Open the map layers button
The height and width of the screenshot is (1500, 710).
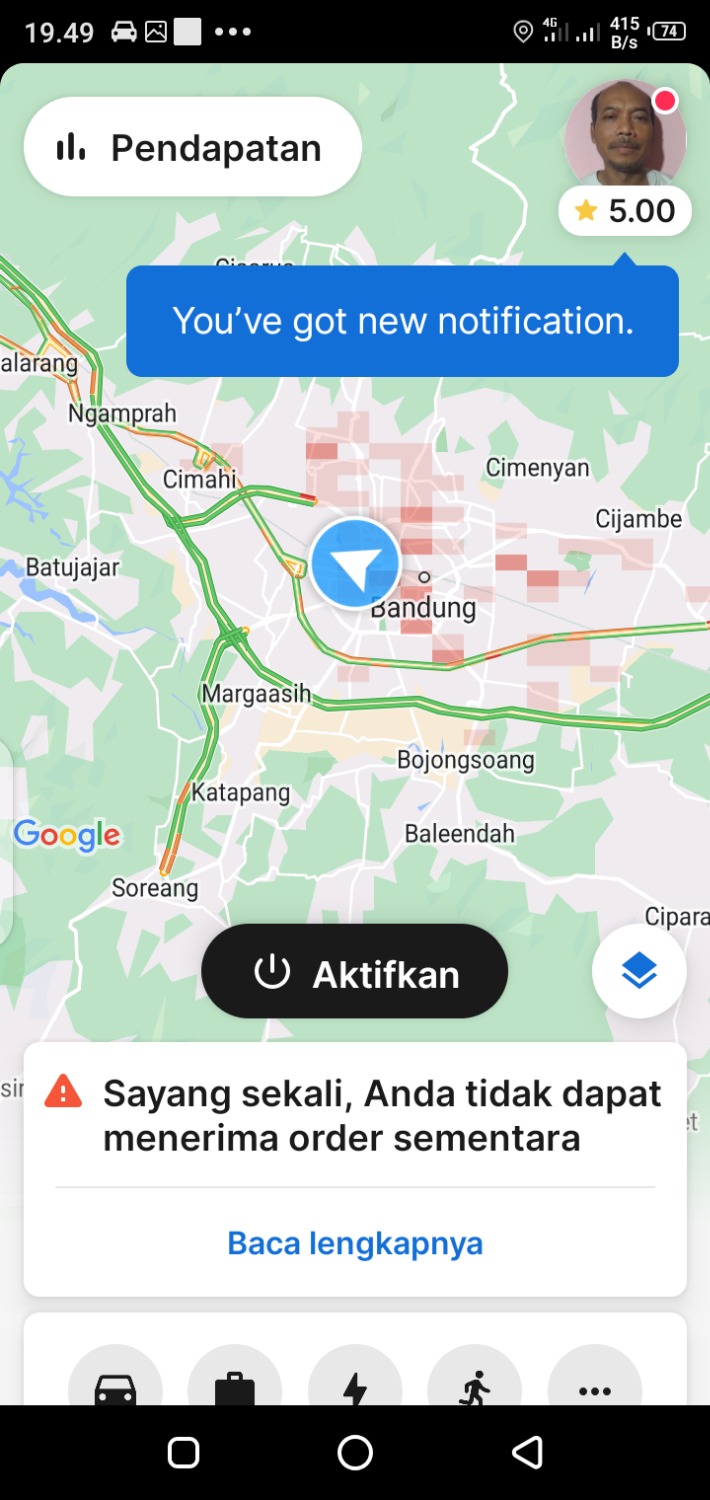[639, 970]
